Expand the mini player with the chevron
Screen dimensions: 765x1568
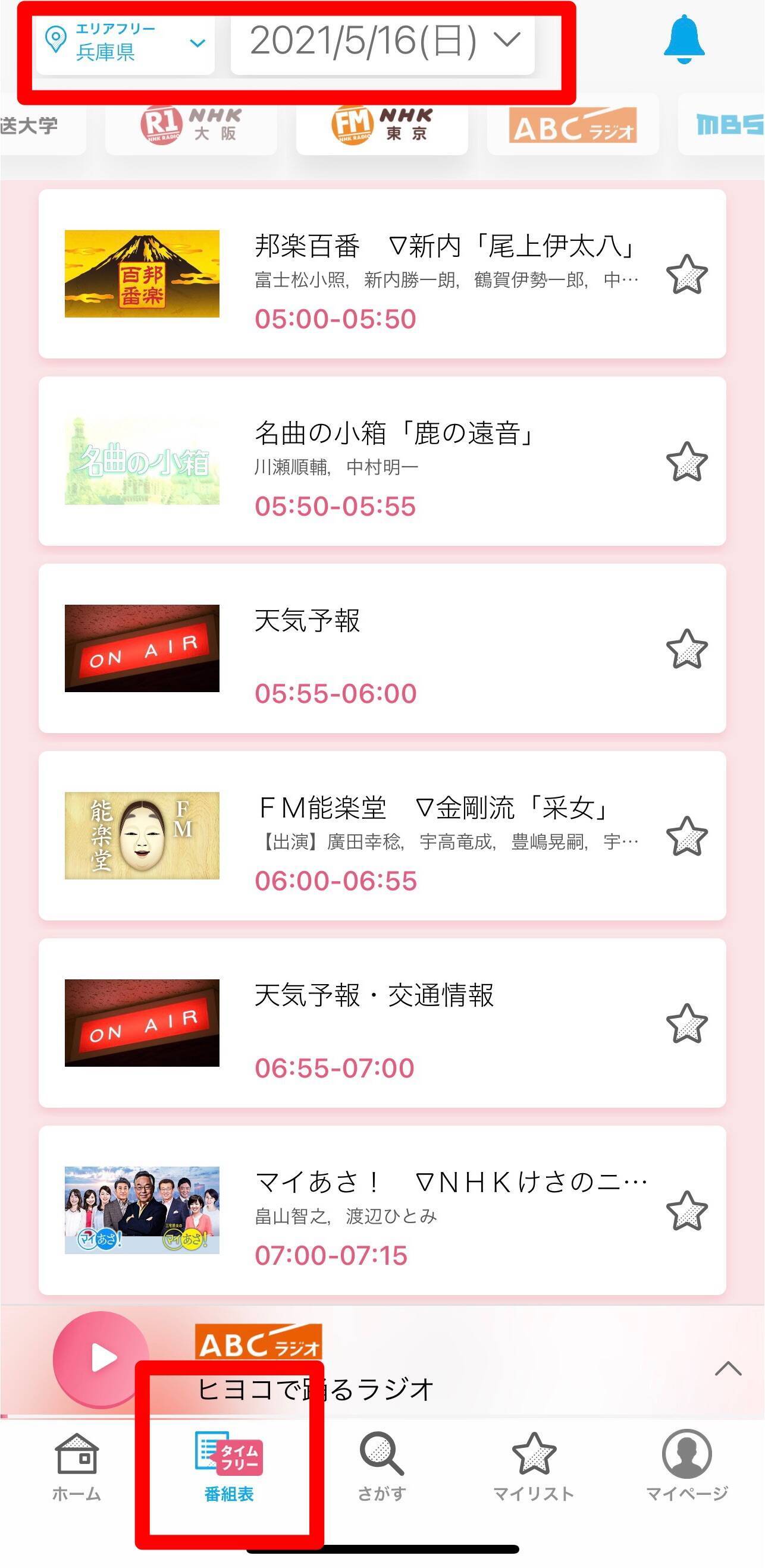[x=728, y=1369]
